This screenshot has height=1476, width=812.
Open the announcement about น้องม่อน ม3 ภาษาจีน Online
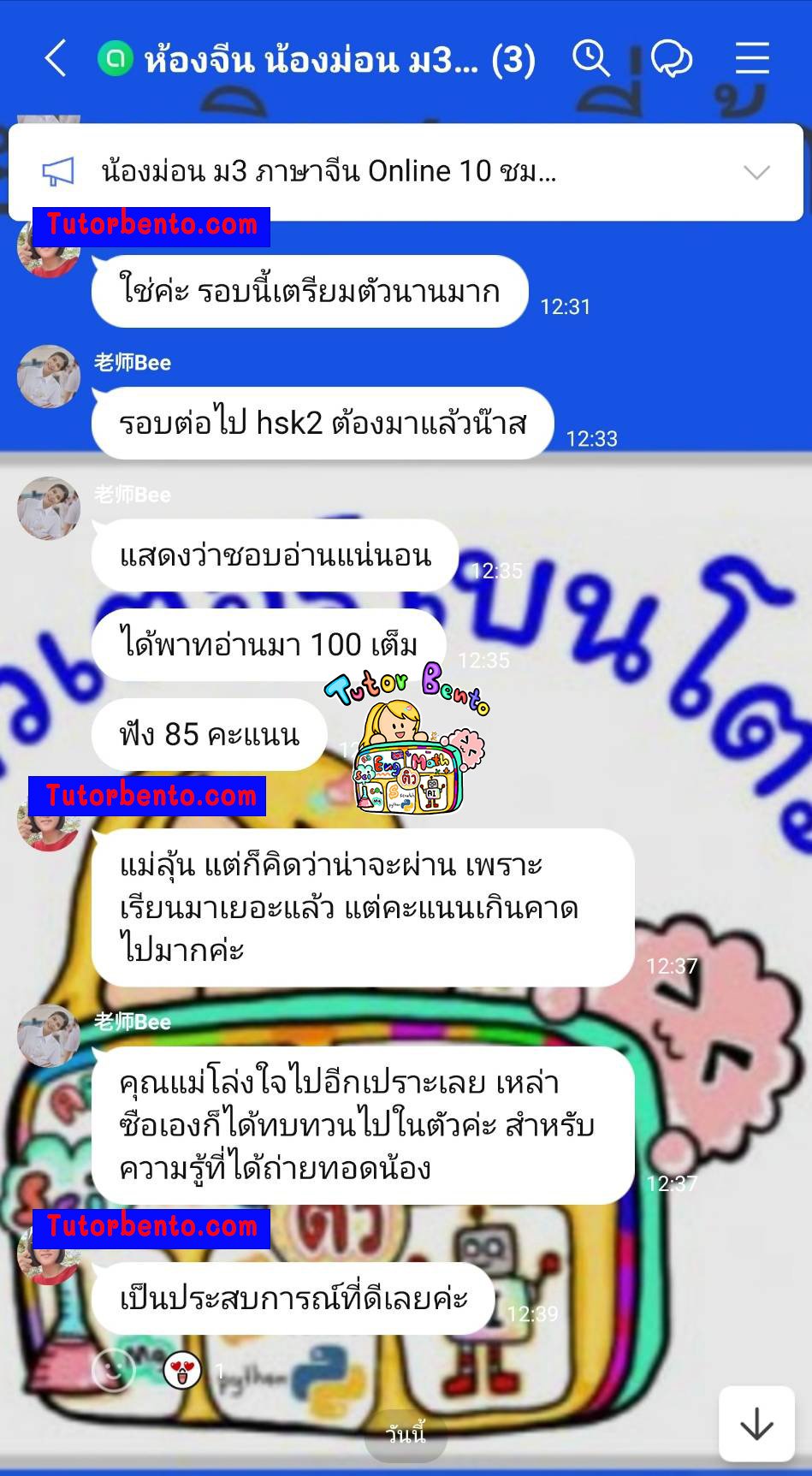[329, 172]
